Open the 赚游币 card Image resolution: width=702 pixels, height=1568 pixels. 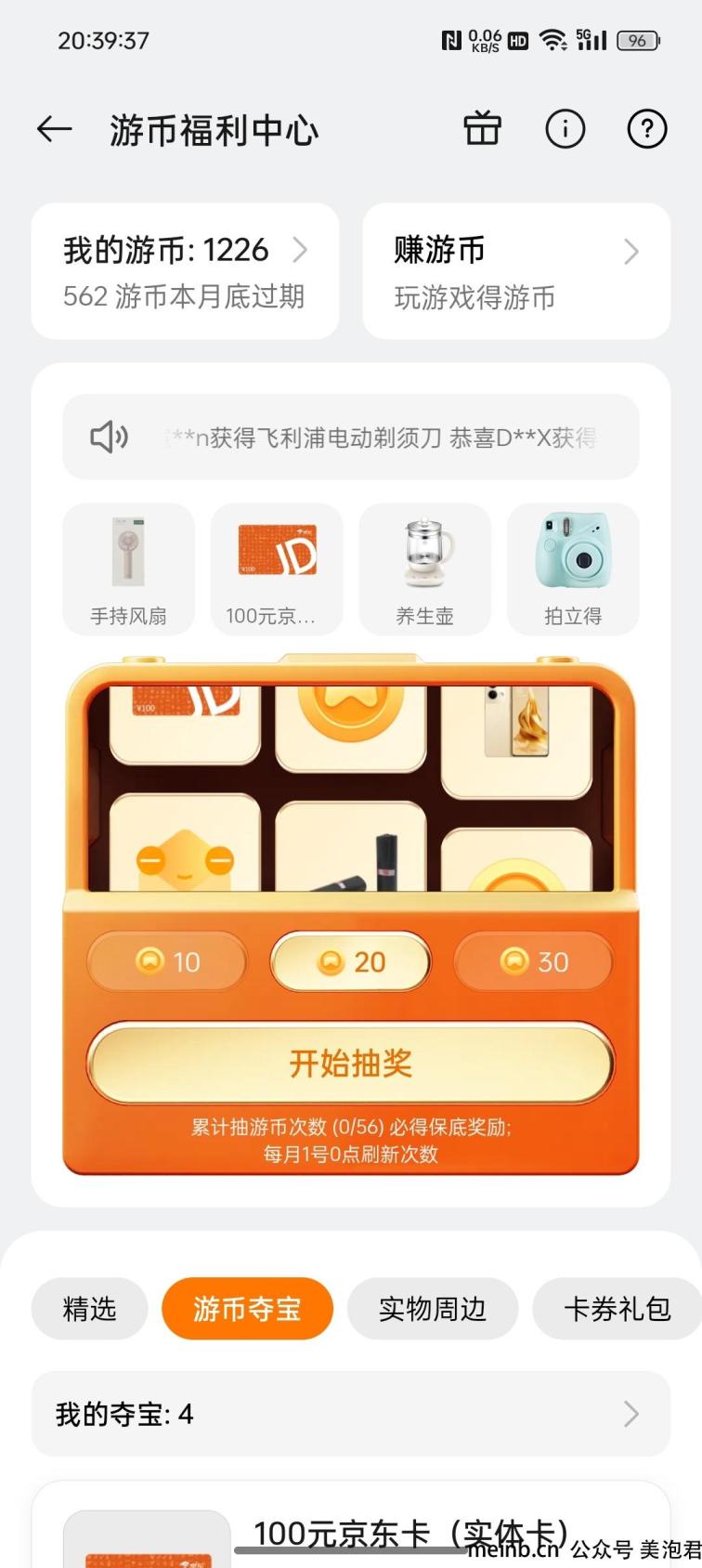click(516, 270)
